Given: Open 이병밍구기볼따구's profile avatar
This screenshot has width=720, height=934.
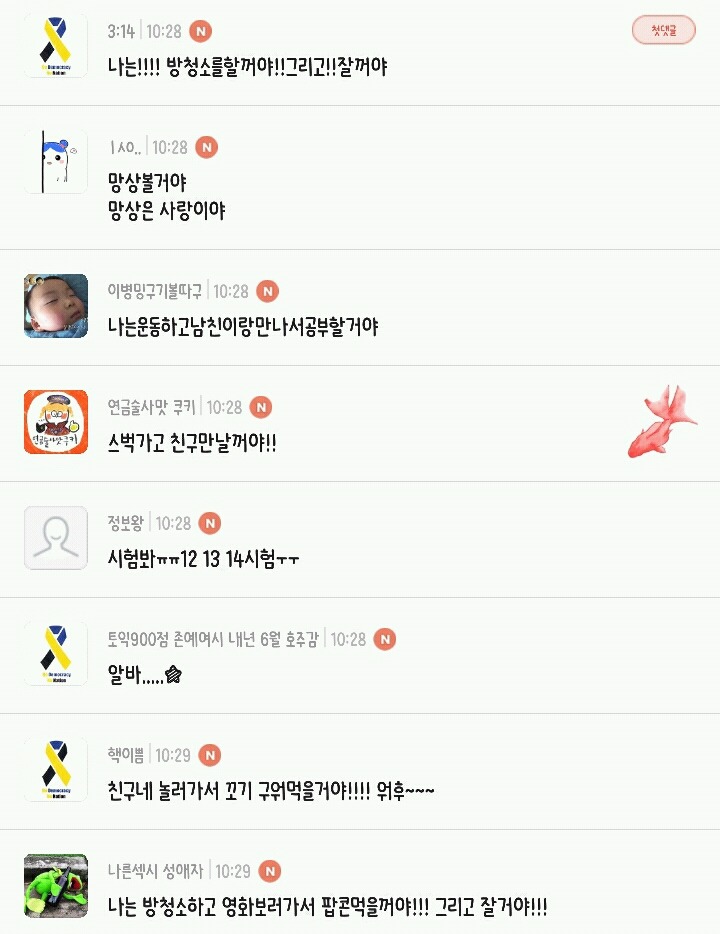Looking at the screenshot, I should tap(56, 306).
